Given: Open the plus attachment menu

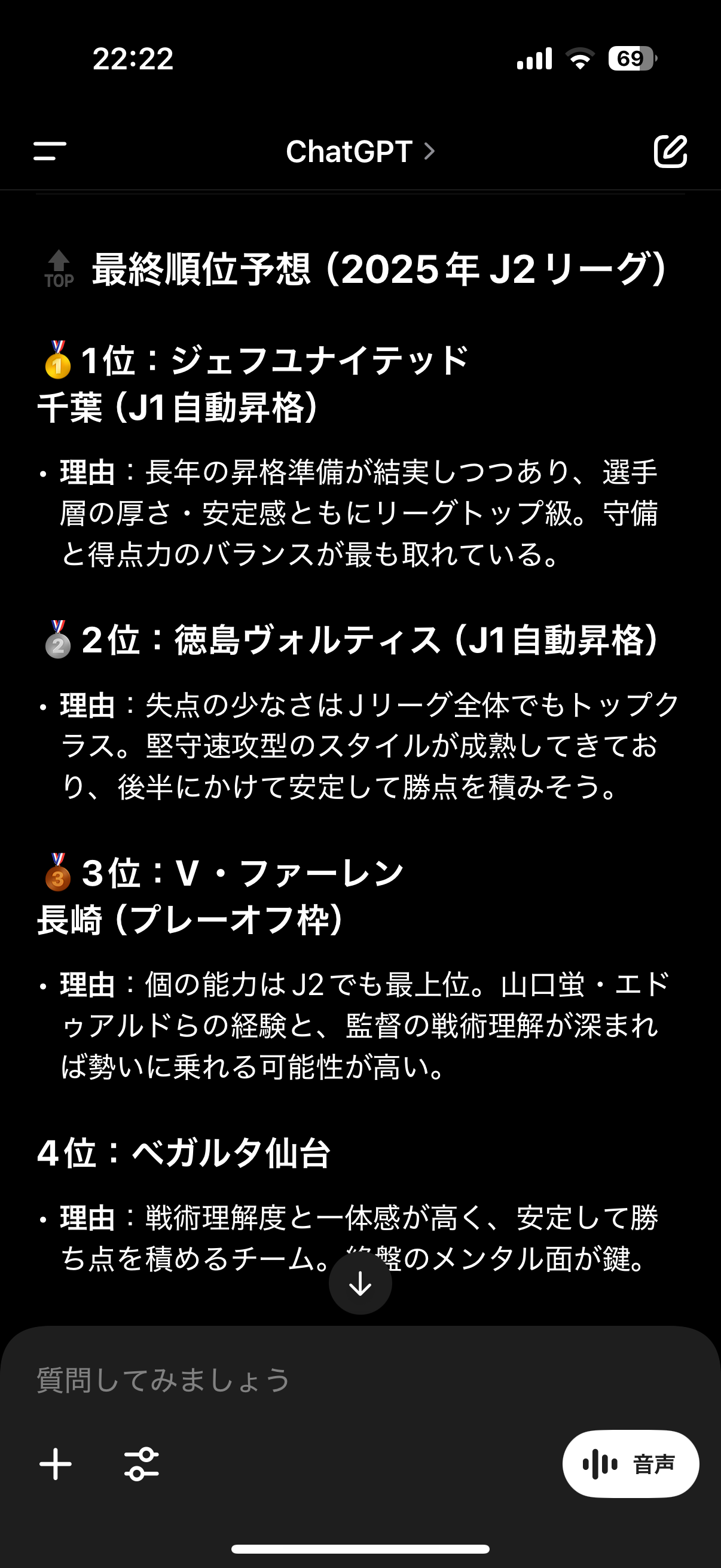Looking at the screenshot, I should [56, 1464].
